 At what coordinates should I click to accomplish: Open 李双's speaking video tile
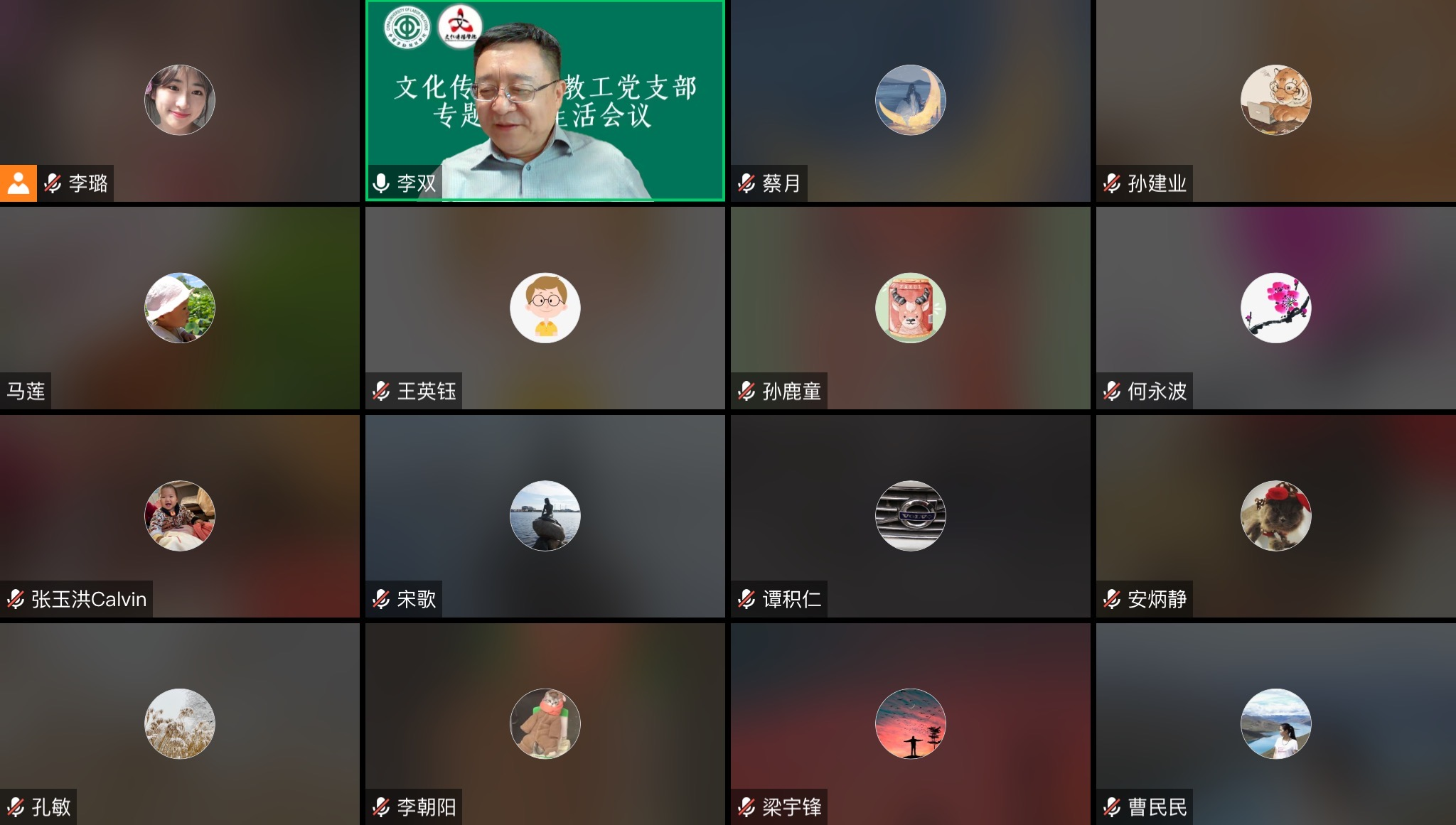[545, 100]
